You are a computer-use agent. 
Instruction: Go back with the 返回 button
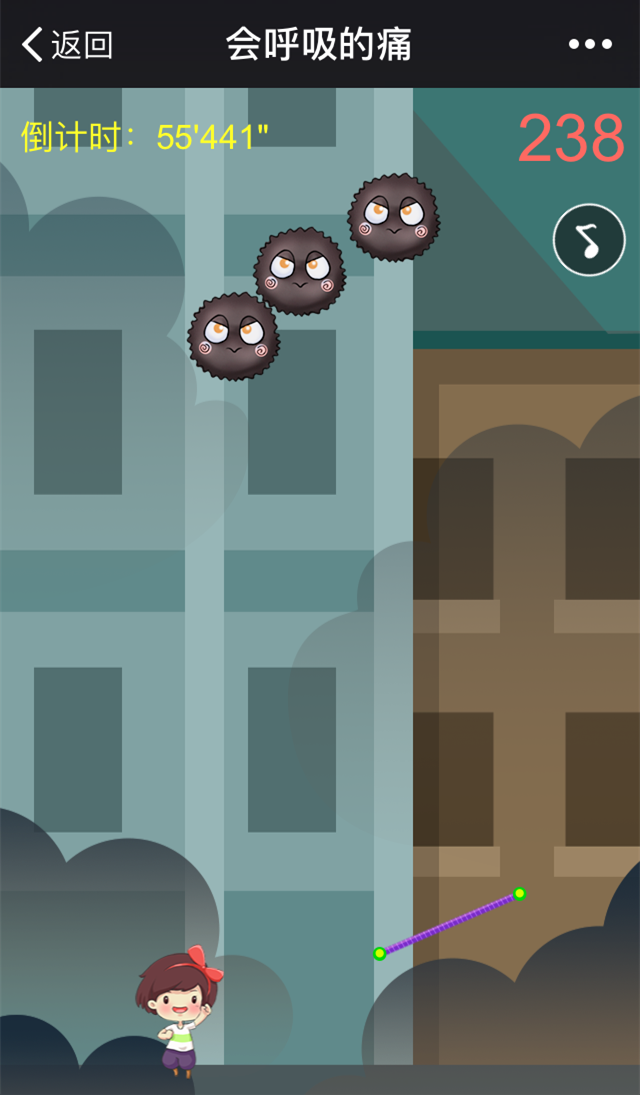(x=67, y=45)
